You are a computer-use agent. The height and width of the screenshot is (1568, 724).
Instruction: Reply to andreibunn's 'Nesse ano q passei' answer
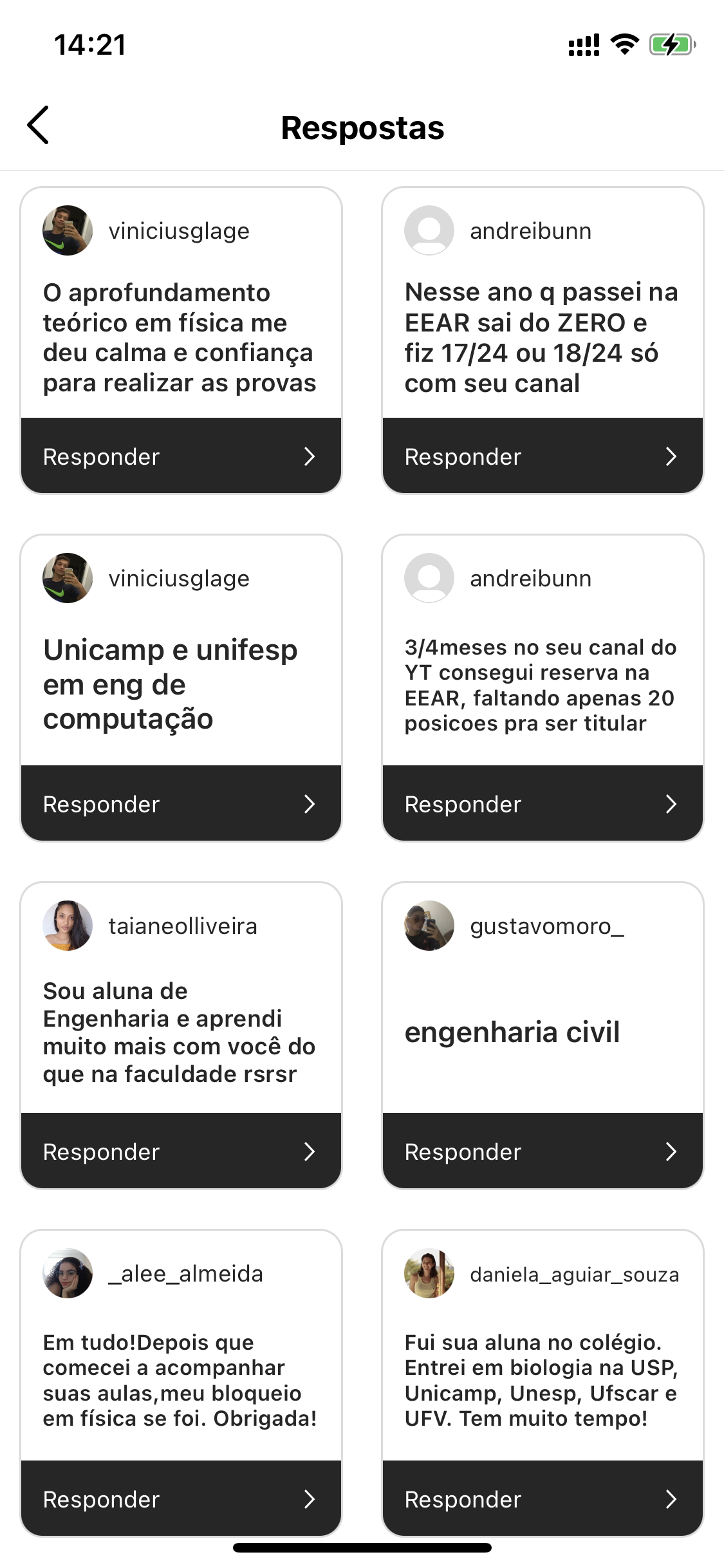tap(543, 456)
